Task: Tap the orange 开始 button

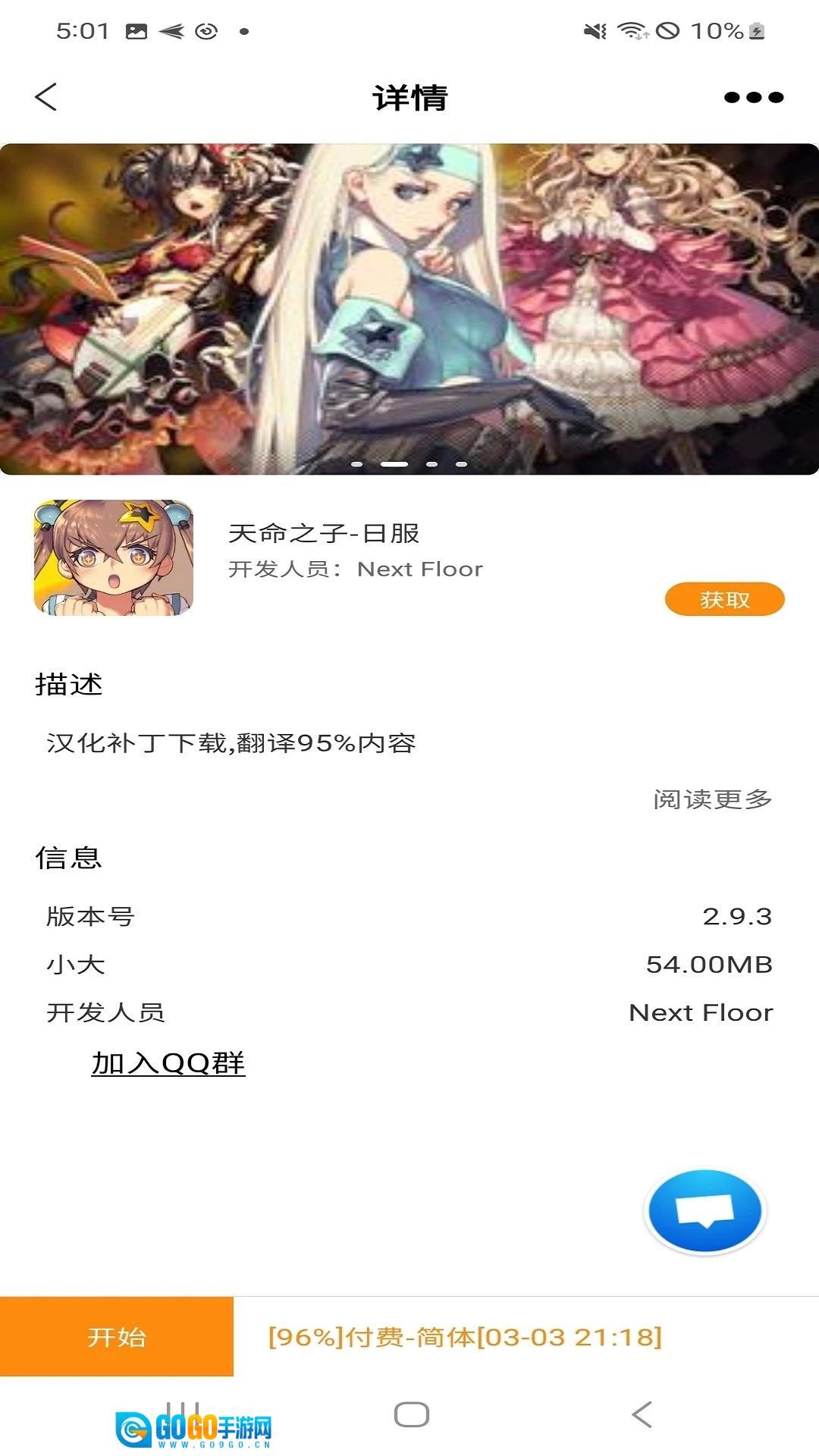Action: (117, 1337)
